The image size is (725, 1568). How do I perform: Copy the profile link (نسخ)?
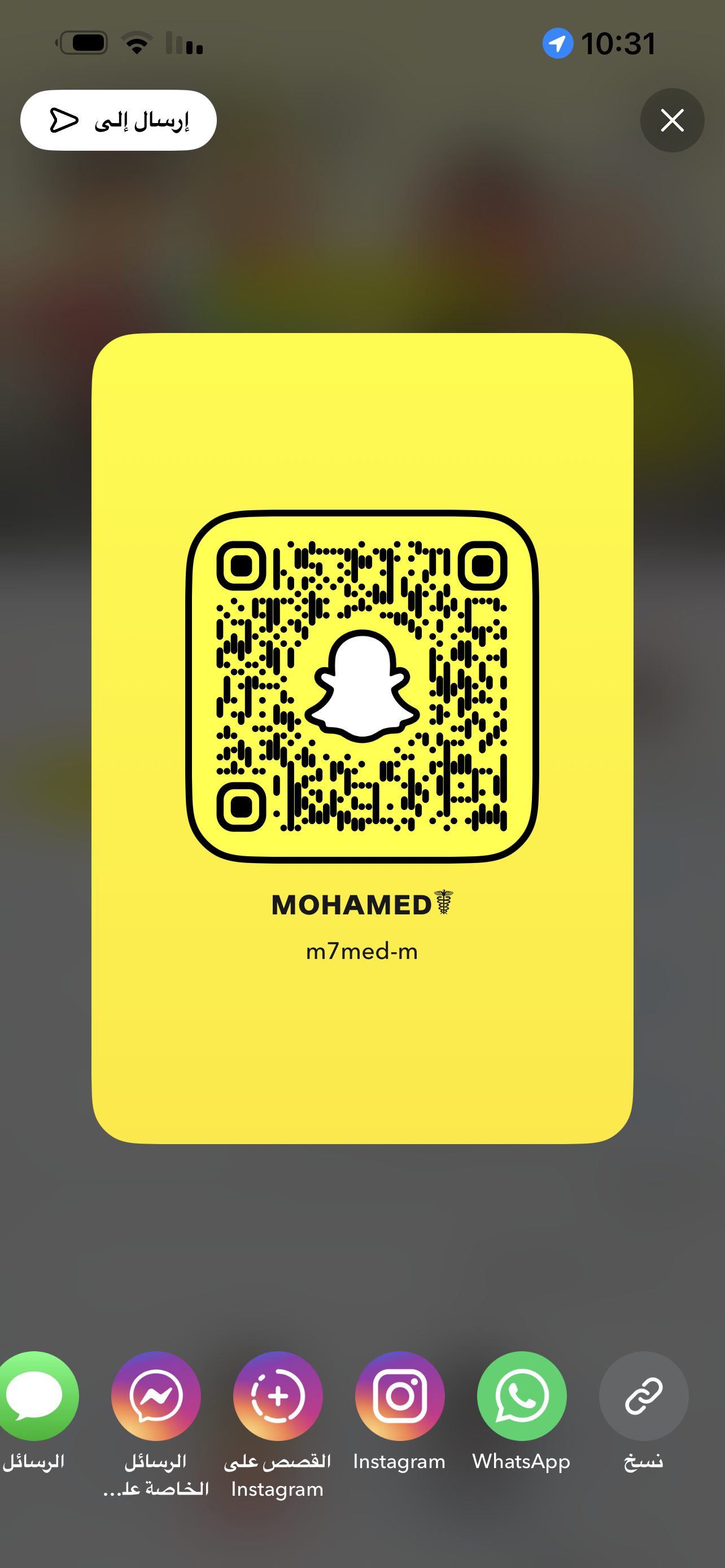tap(644, 1396)
